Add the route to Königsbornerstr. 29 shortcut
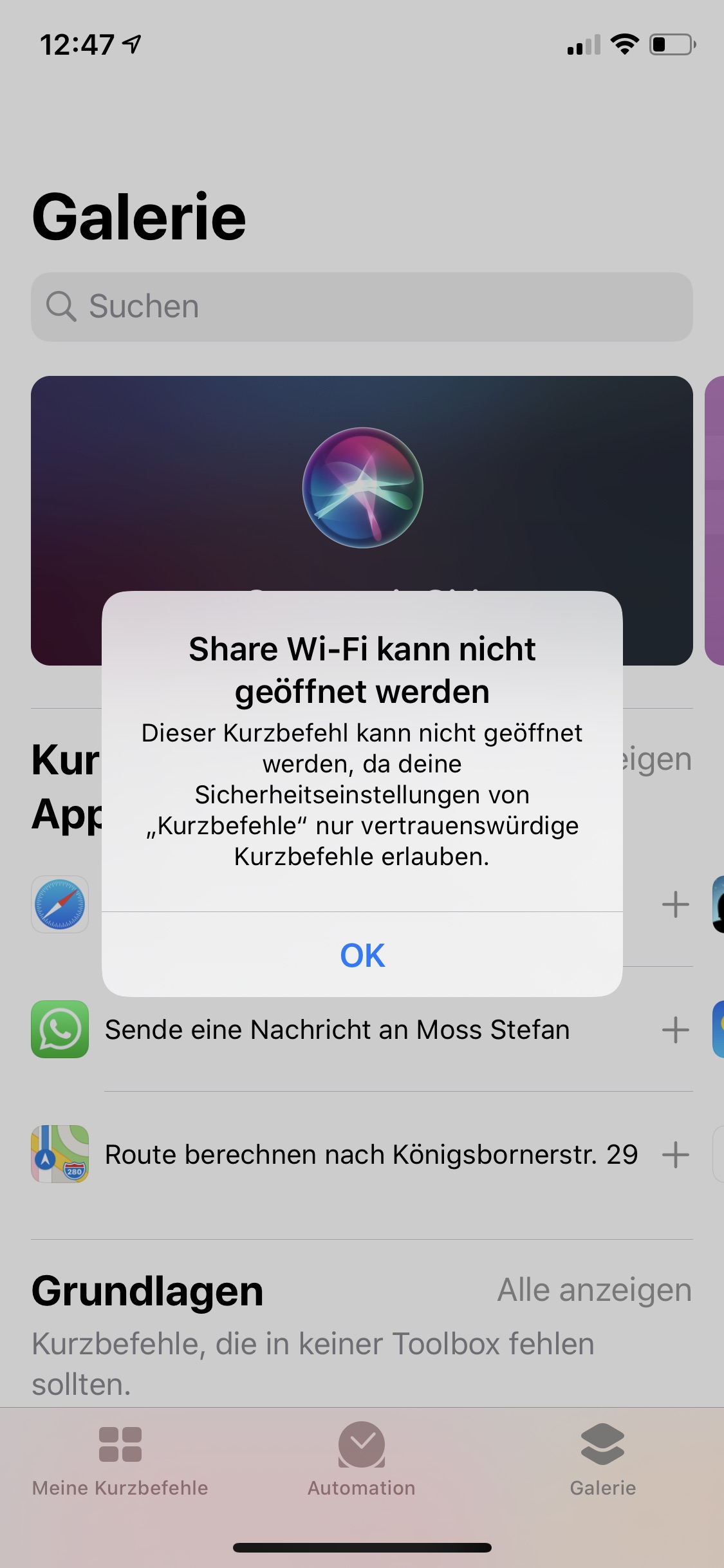724x1568 pixels. click(x=675, y=1155)
